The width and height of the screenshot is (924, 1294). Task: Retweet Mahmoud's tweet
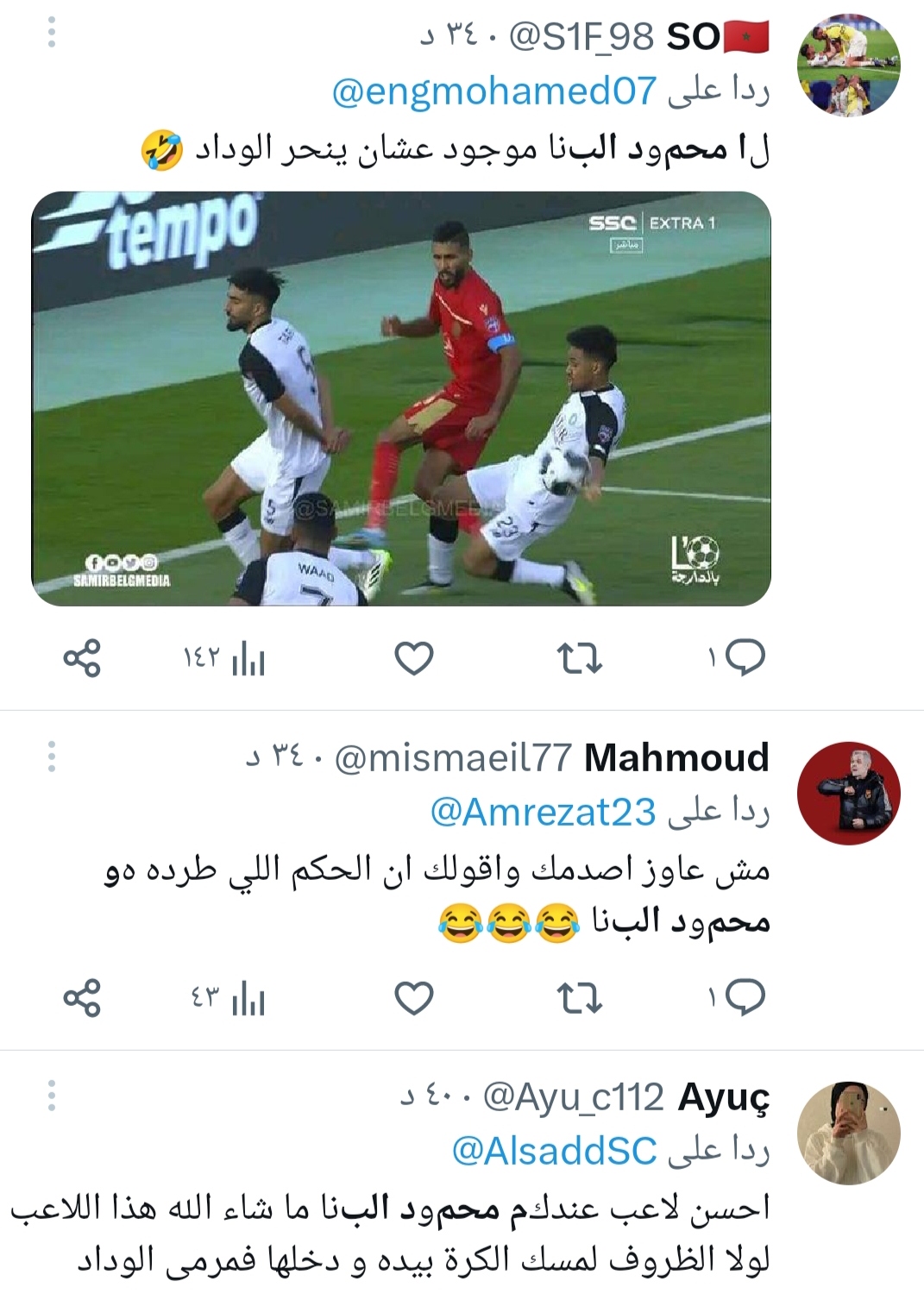(x=579, y=998)
